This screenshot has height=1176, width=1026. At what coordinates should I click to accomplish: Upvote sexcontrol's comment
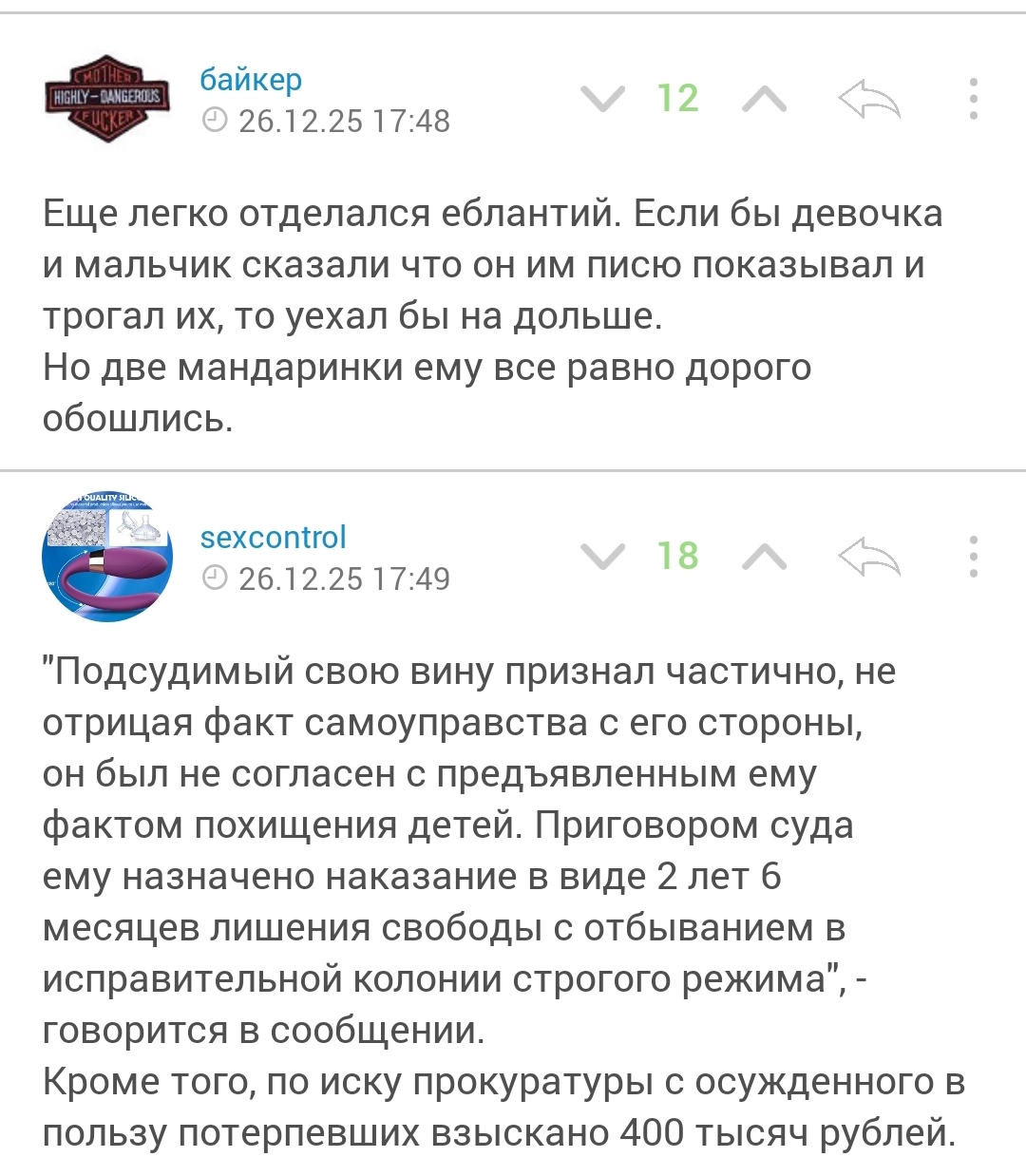coord(764,556)
